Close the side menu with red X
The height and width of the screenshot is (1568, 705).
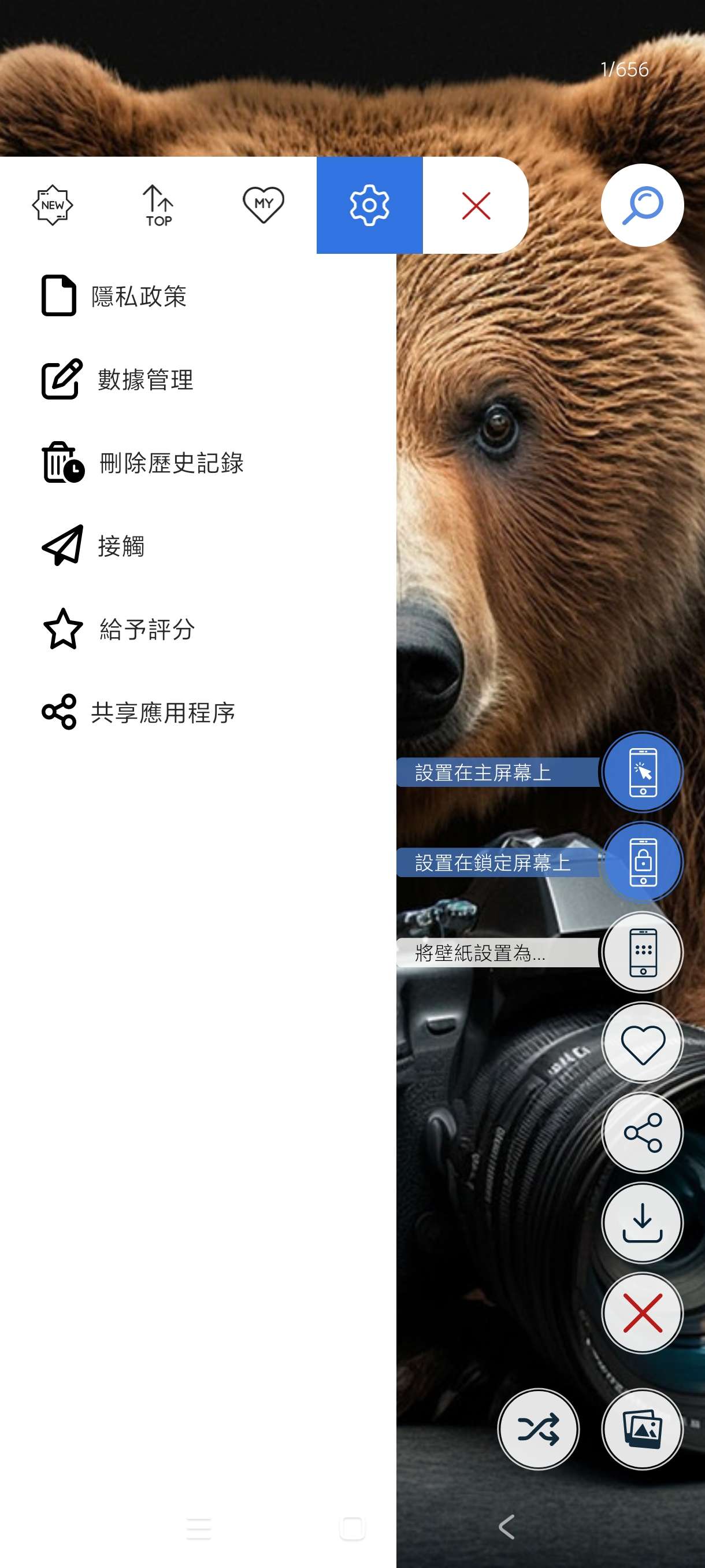(476, 205)
